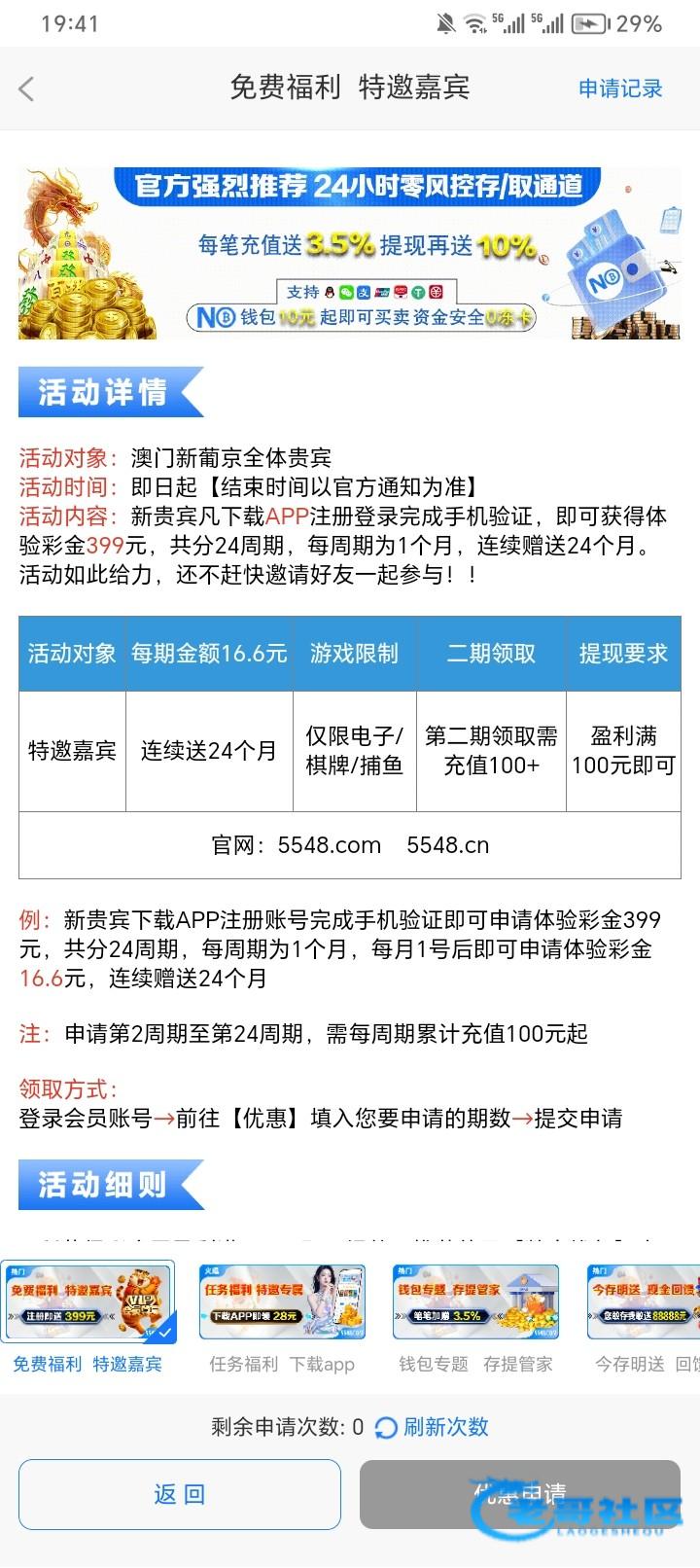Refresh count with 刷新次数
The width and height of the screenshot is (700, 1568).
pyautogui.click(x=433, y=1427)
